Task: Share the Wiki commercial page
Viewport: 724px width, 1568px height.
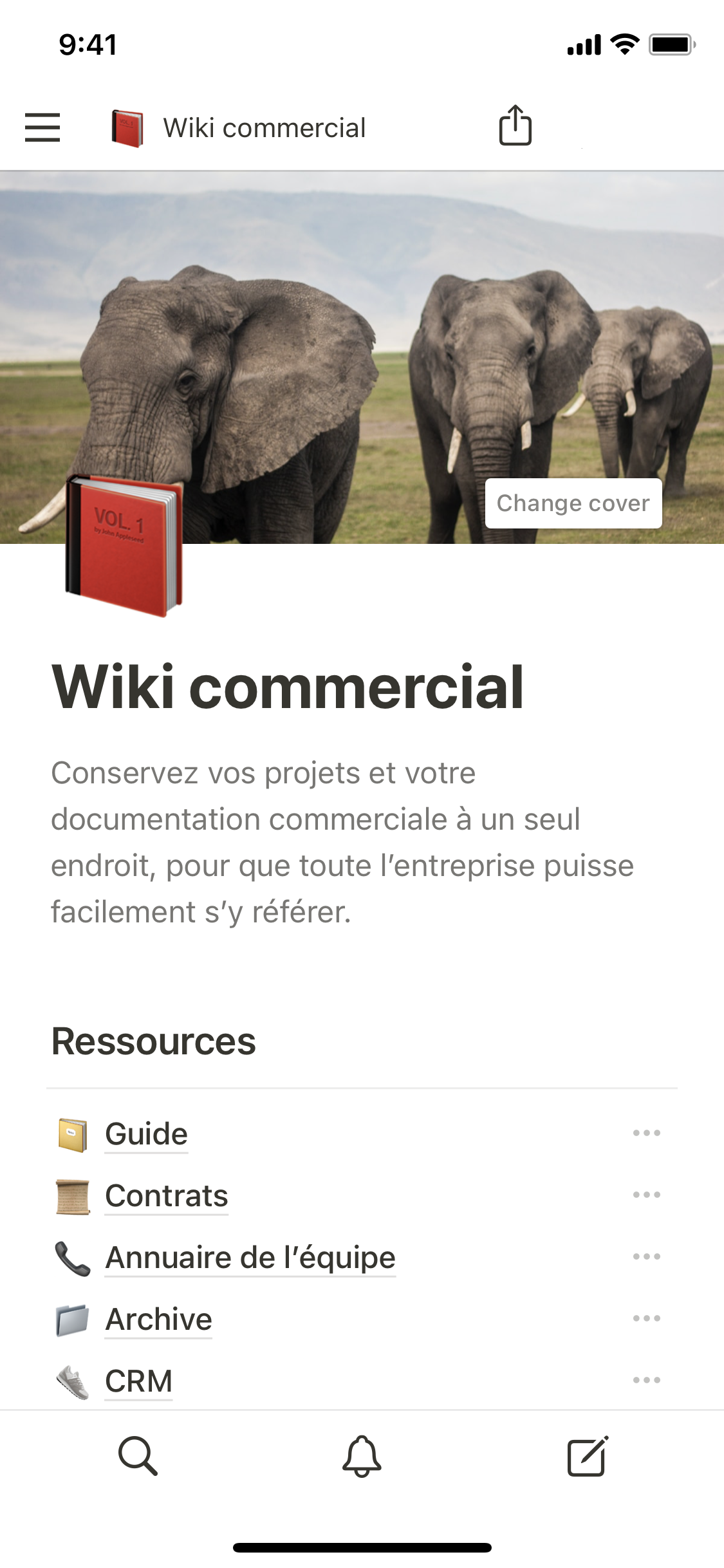Action: 515,126
